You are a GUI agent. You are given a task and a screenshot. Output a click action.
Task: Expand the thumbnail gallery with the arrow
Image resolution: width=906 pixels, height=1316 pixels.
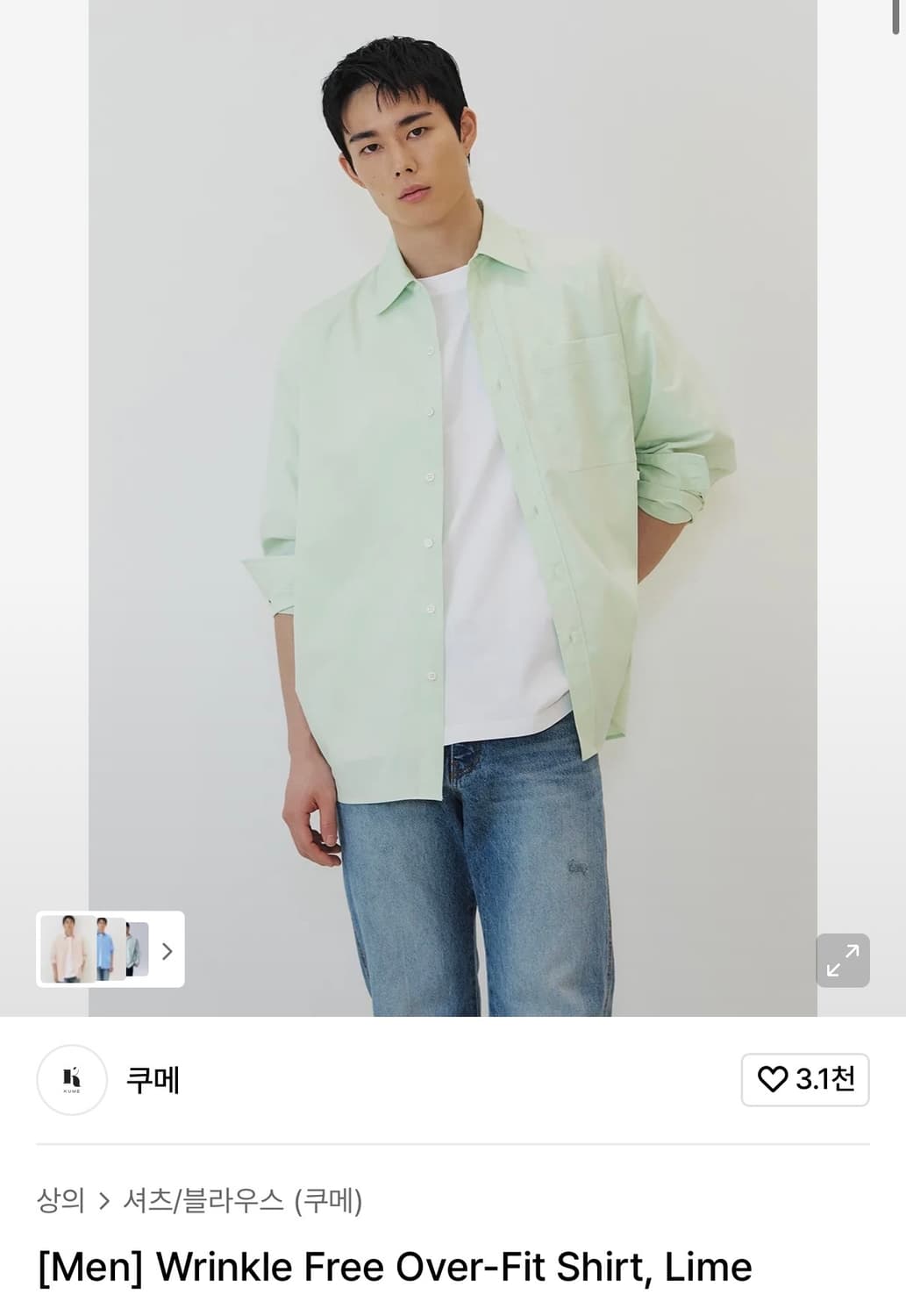[x=168, y=950]
